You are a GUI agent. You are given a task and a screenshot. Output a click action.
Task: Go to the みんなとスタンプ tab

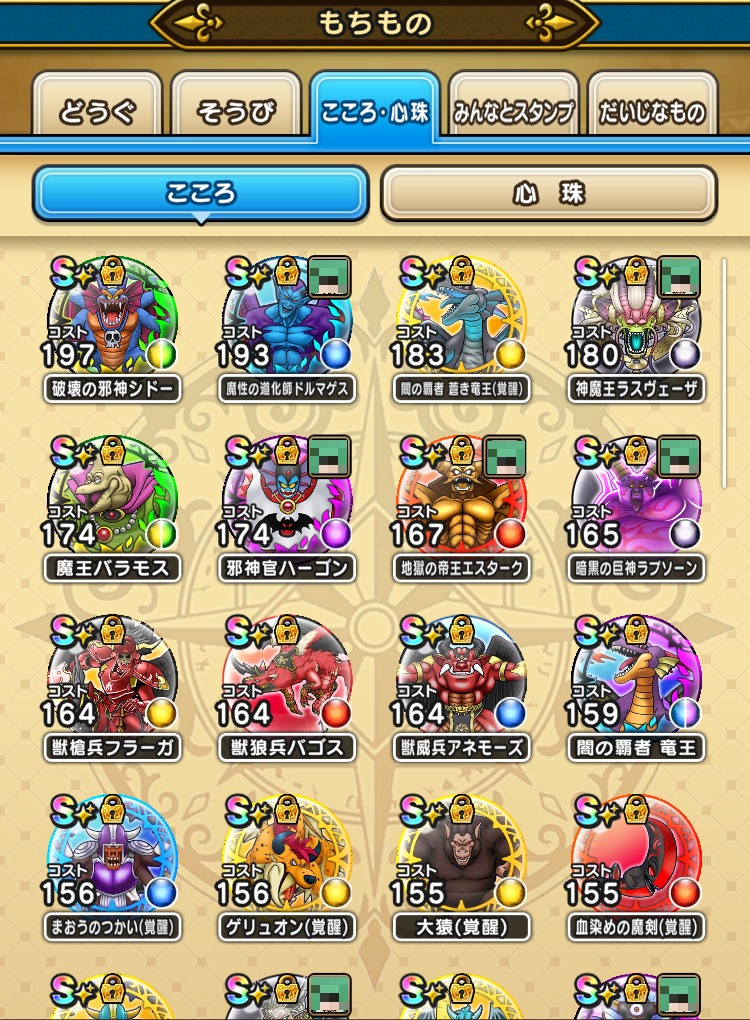click(513, 111)
